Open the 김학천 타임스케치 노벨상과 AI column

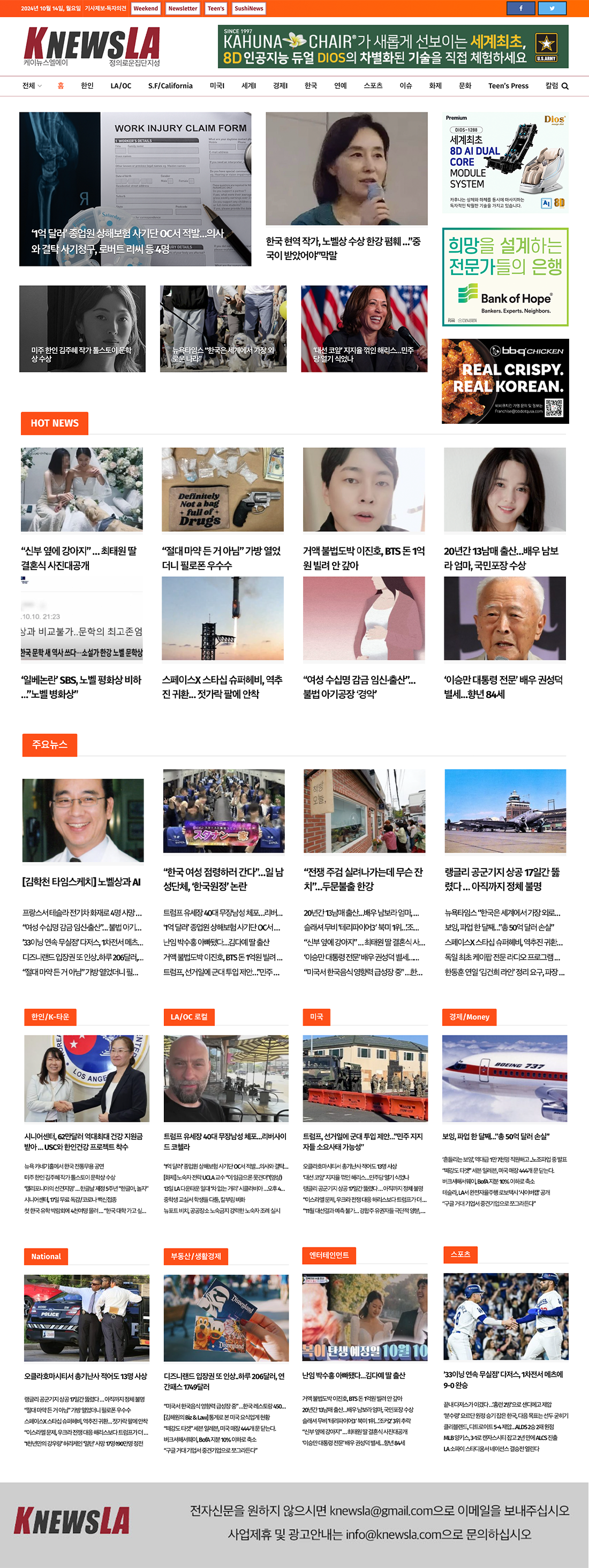(x=81, y=882)
